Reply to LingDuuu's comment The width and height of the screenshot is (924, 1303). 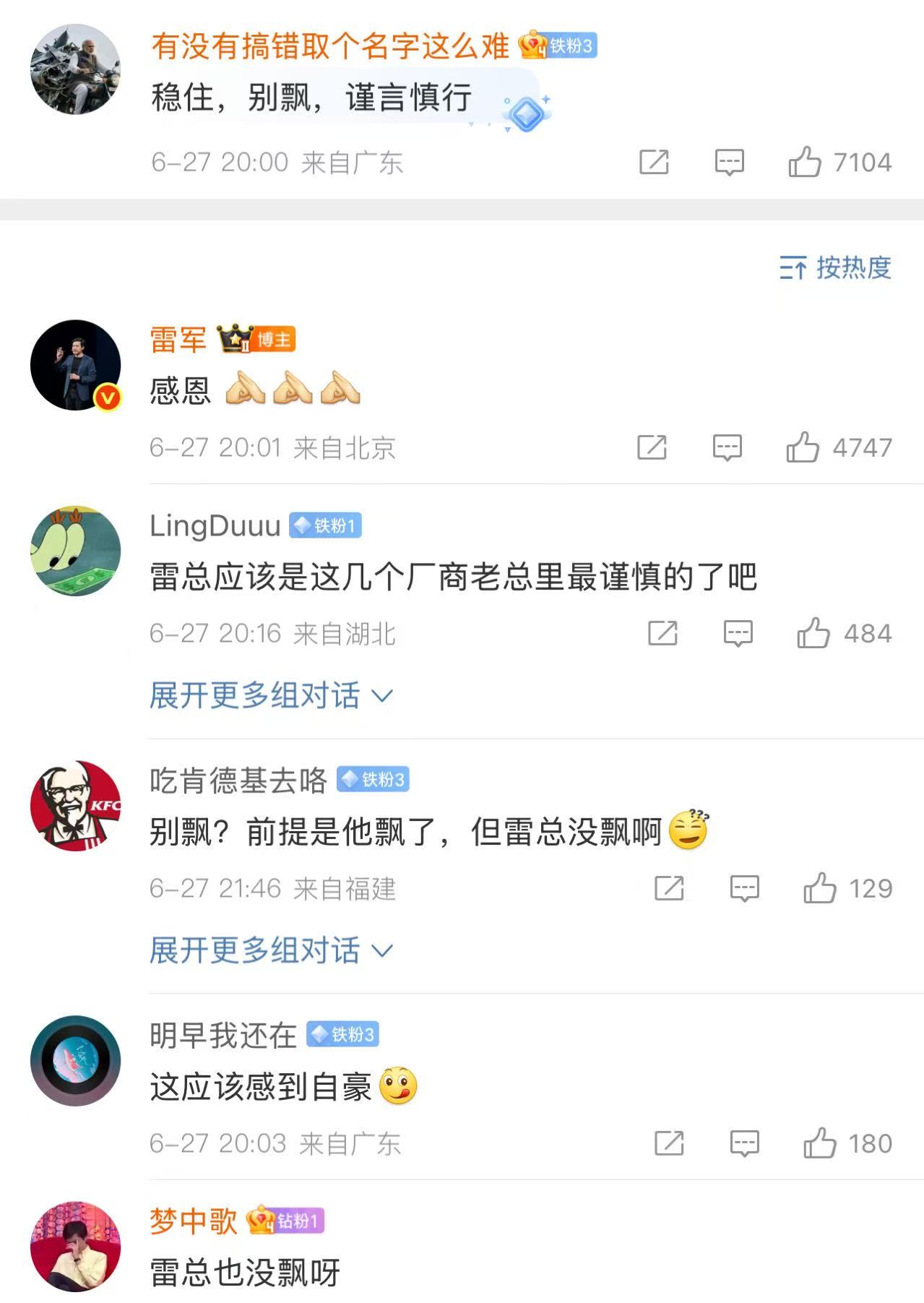tap(738, 634)
